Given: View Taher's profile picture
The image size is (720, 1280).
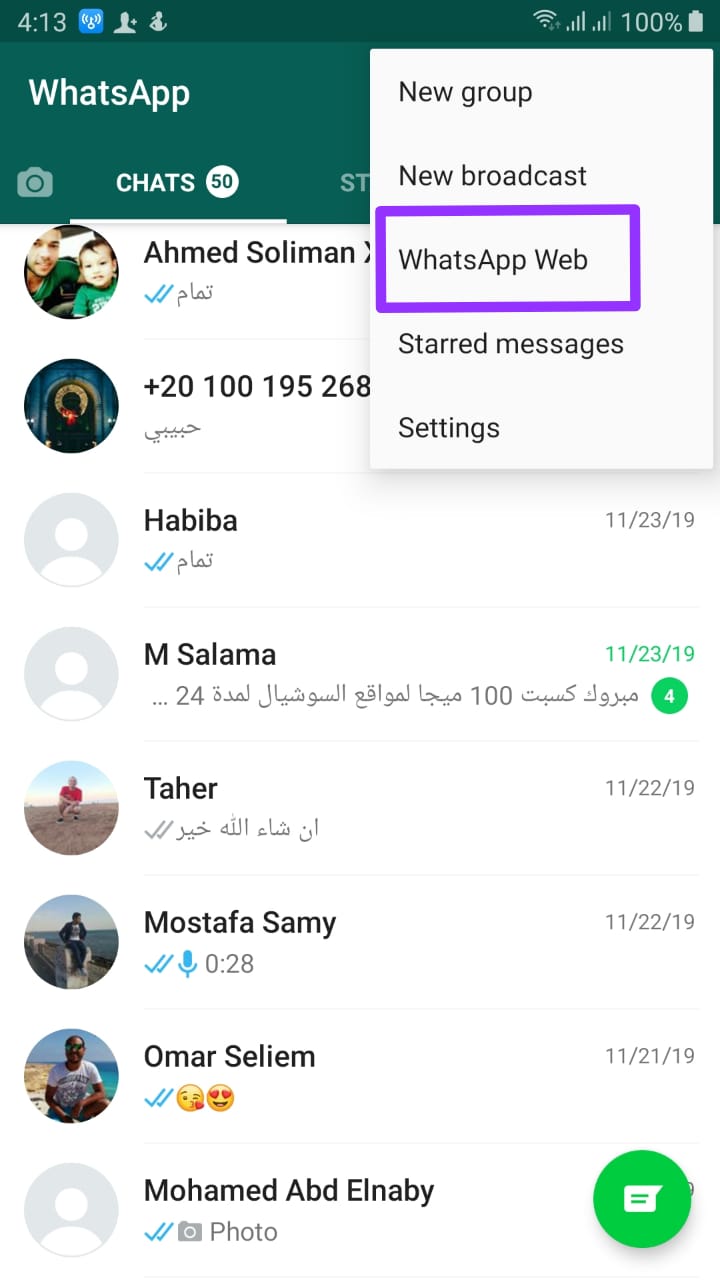Looking at the screenshot, I should click(x=71, y=808).
